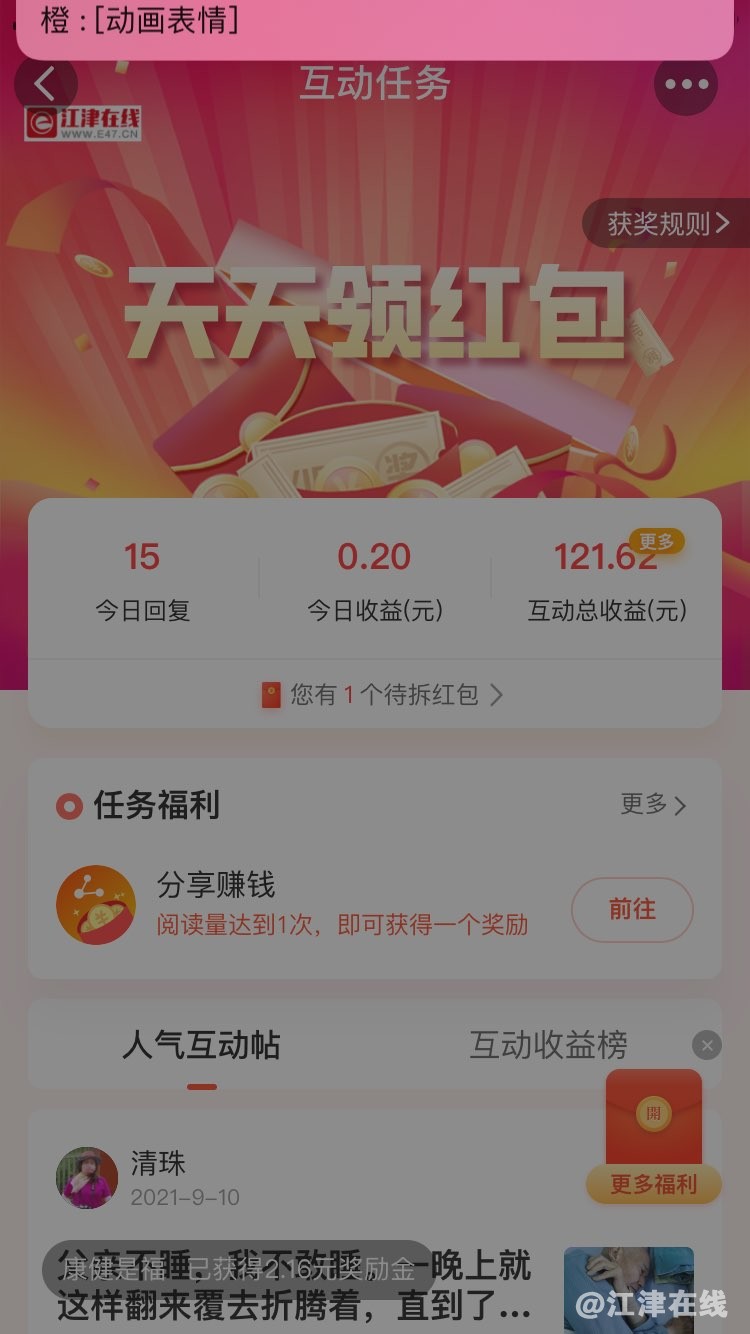The height and width of the screenshot is (1334, 750).
Task: Tap the 更多 badge on total earnings
Action: click(656, 541)
